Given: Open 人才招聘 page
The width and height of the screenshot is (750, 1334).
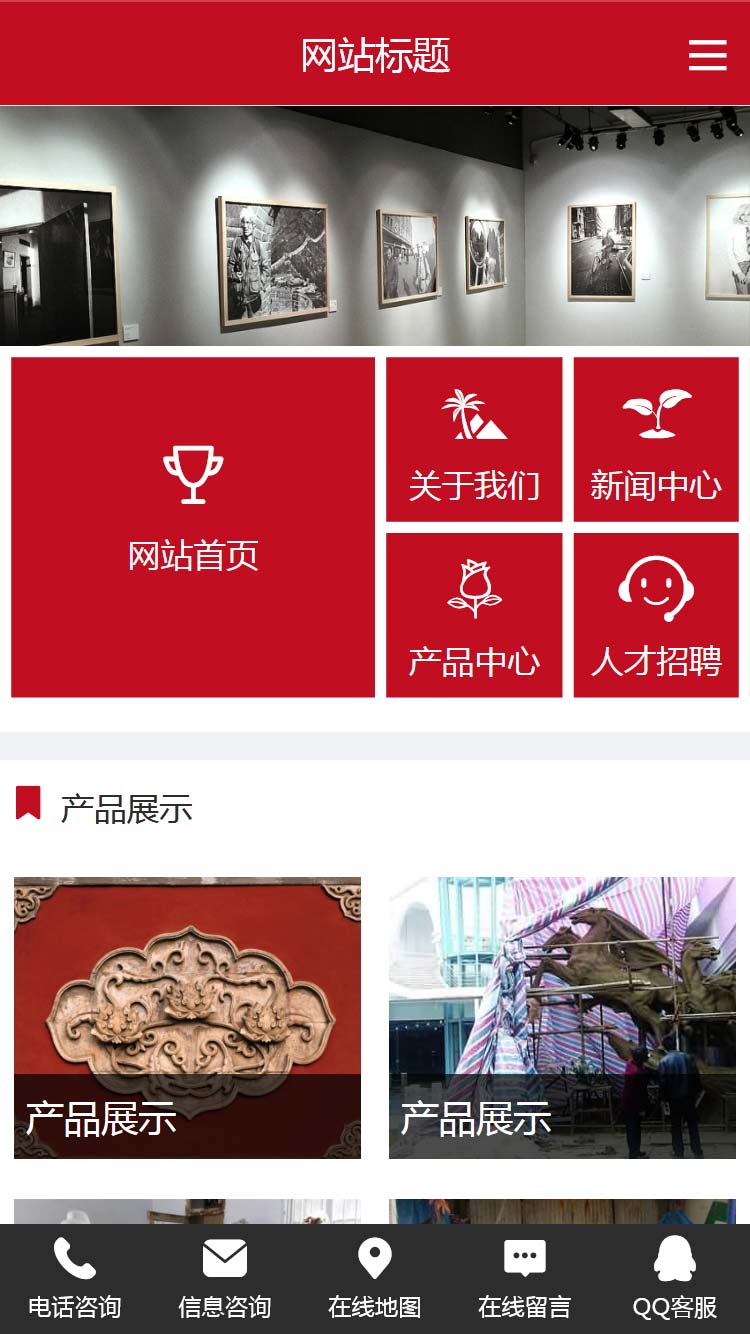Looking at the screenshot, I should click(x=656, y=615).
